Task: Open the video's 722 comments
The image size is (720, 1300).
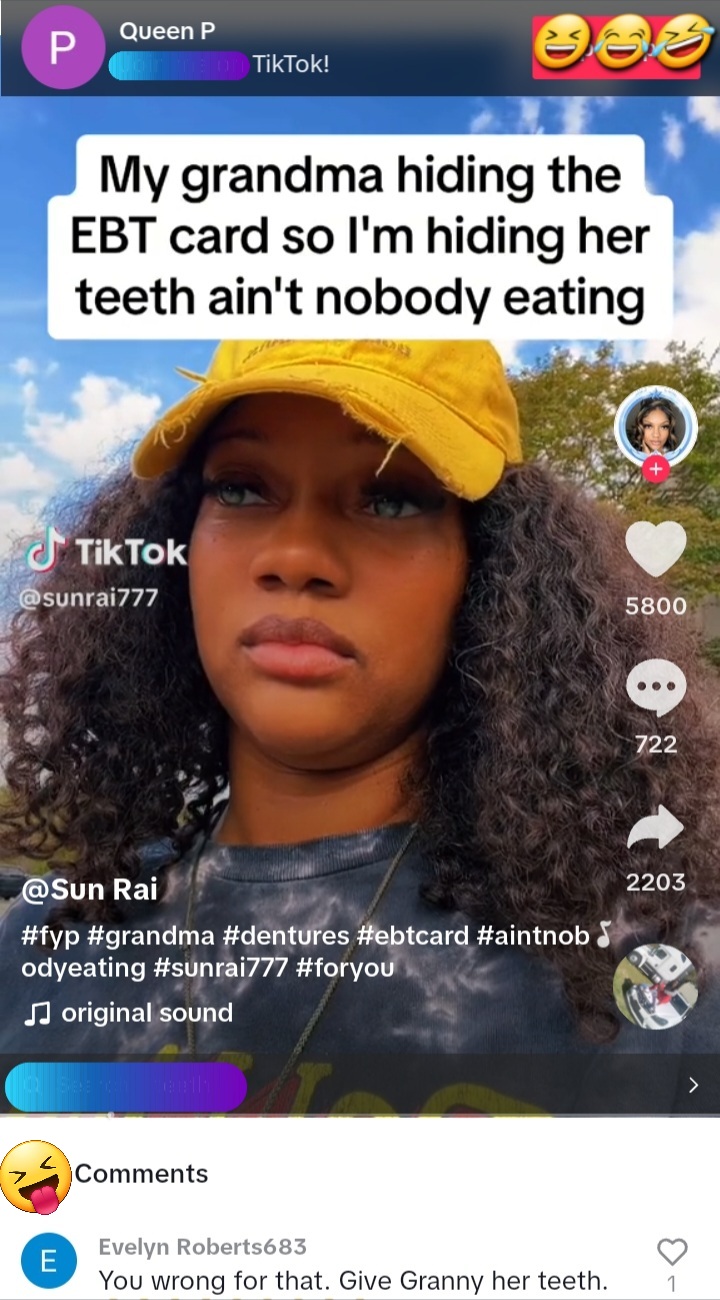Action: pos(655,688)
